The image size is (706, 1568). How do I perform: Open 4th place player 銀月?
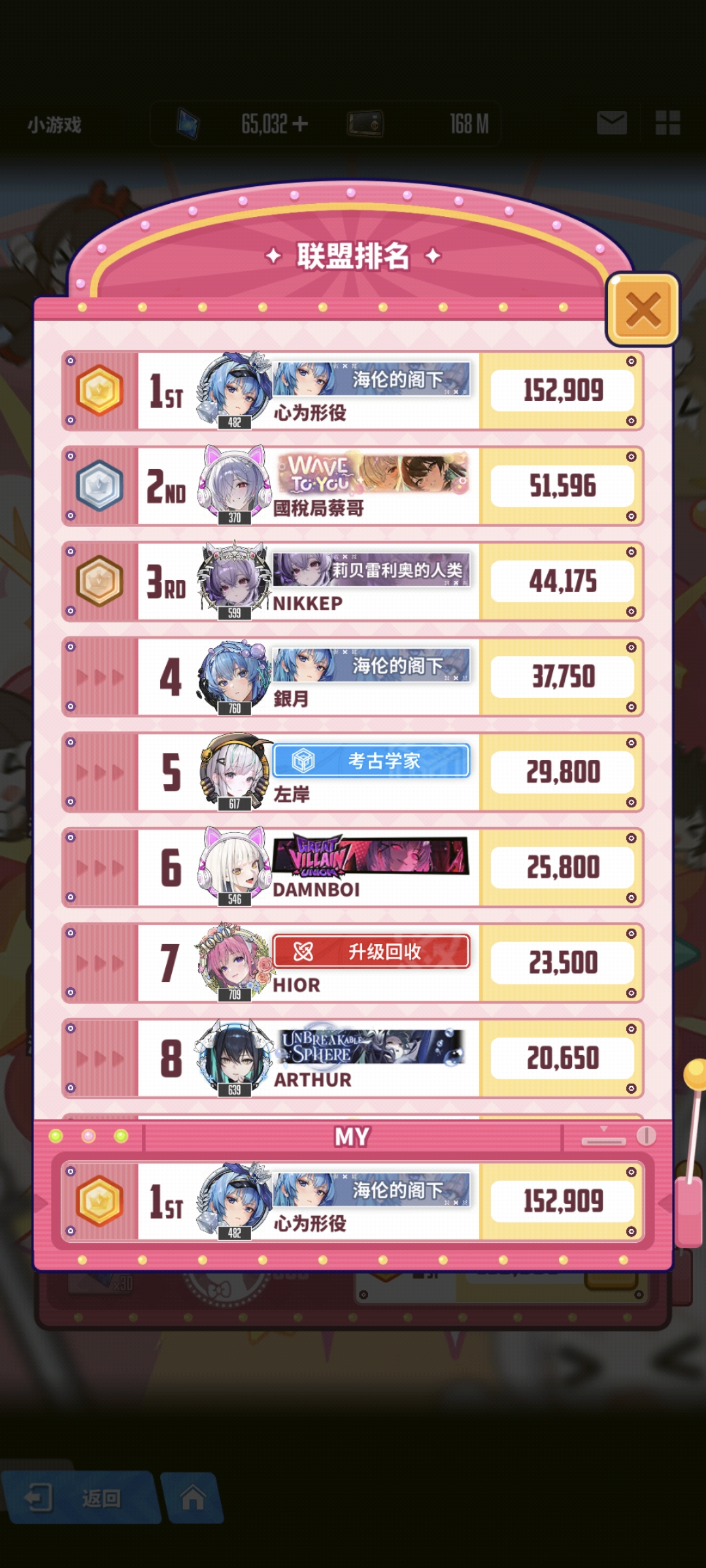(x=353, y=677)
